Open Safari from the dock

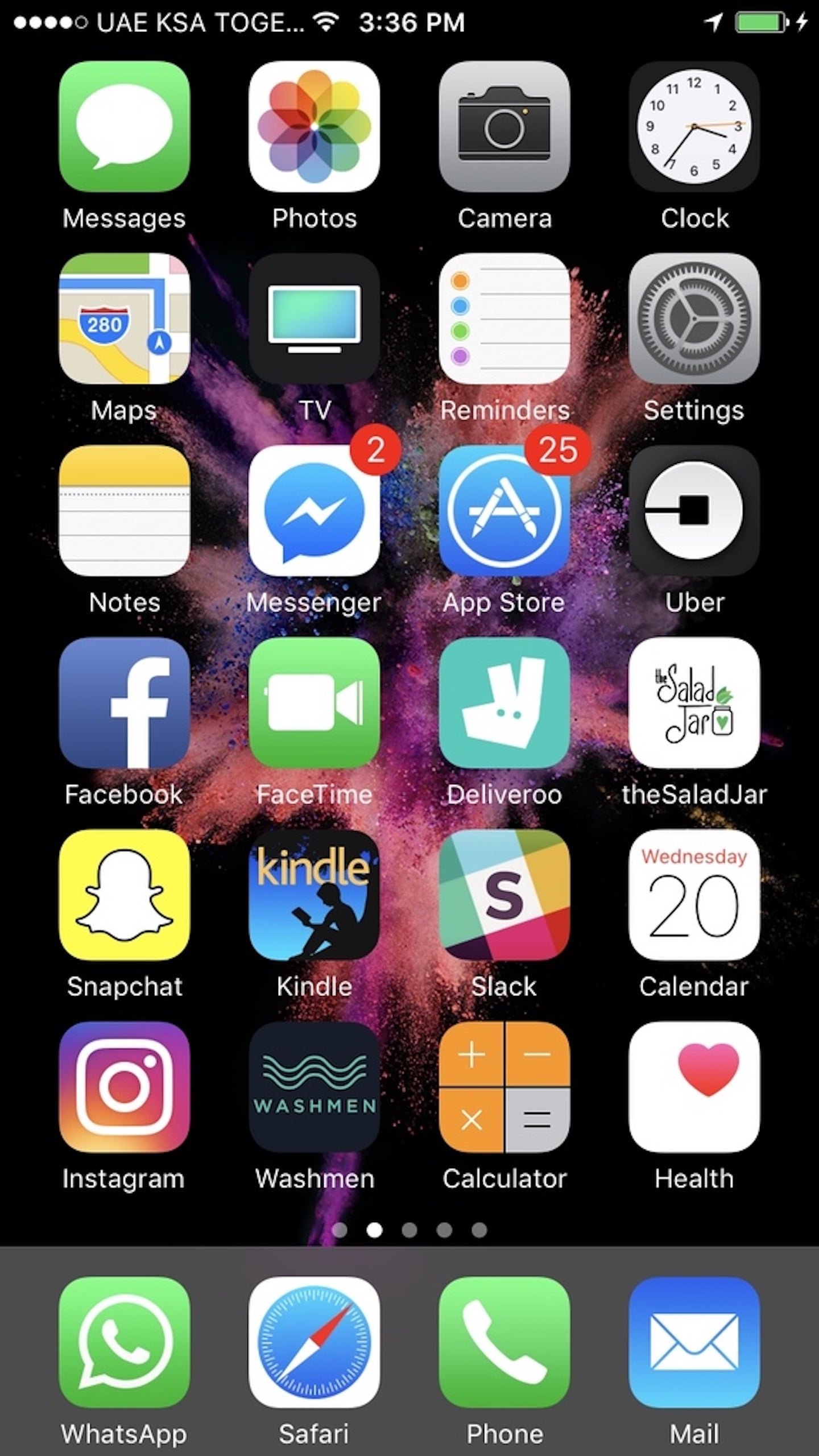314,1342
